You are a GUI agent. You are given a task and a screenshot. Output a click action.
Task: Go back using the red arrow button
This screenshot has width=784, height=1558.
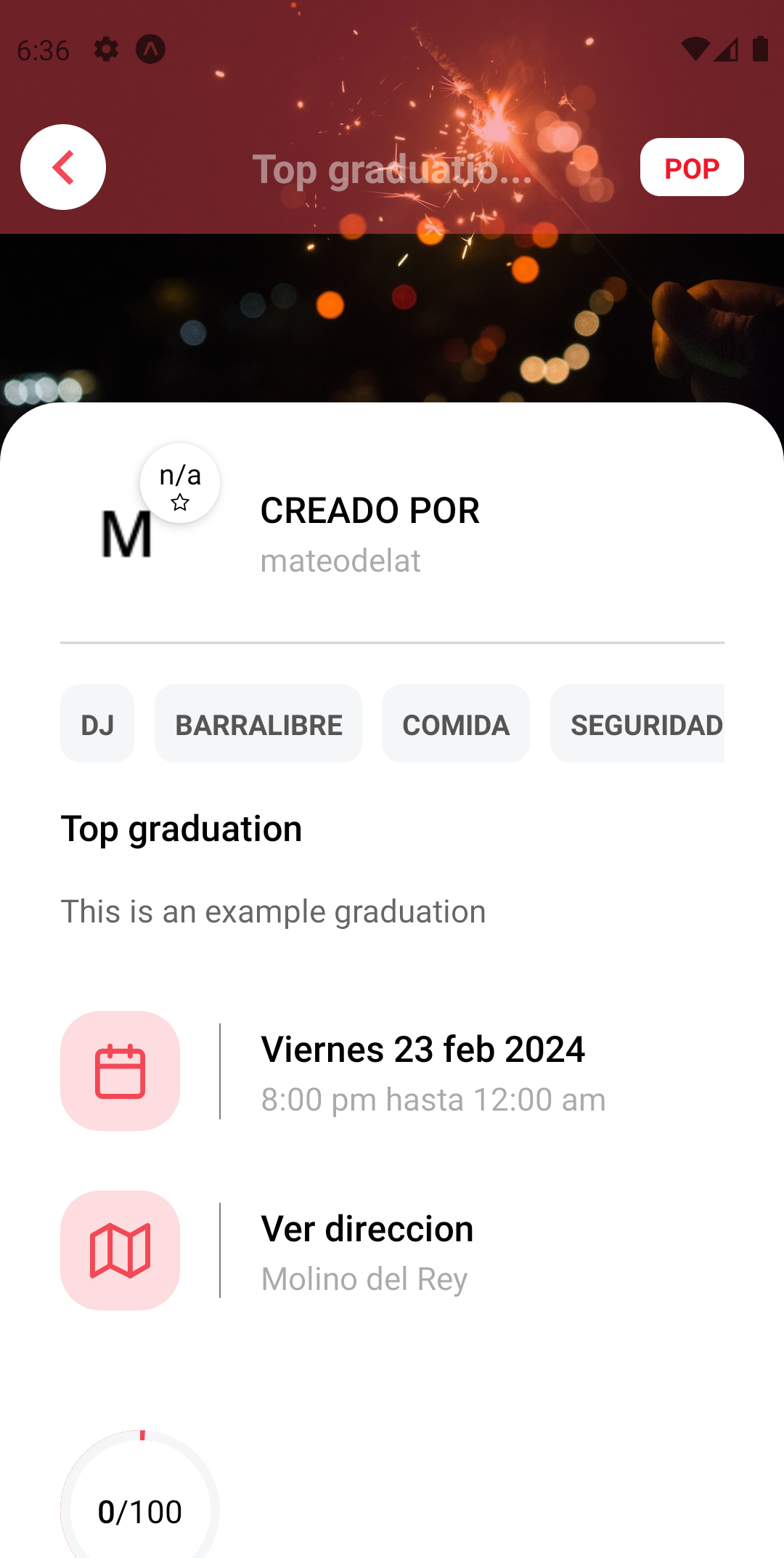click(x=63, y=167)
